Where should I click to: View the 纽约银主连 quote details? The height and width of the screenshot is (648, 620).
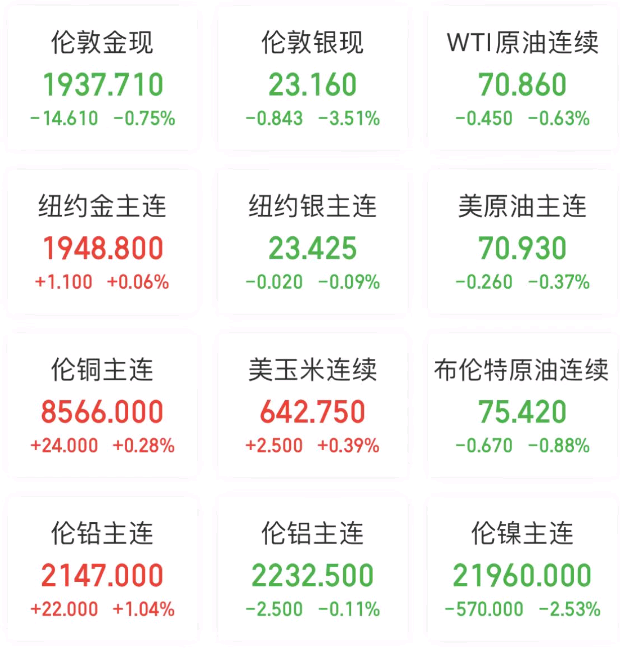312,246
